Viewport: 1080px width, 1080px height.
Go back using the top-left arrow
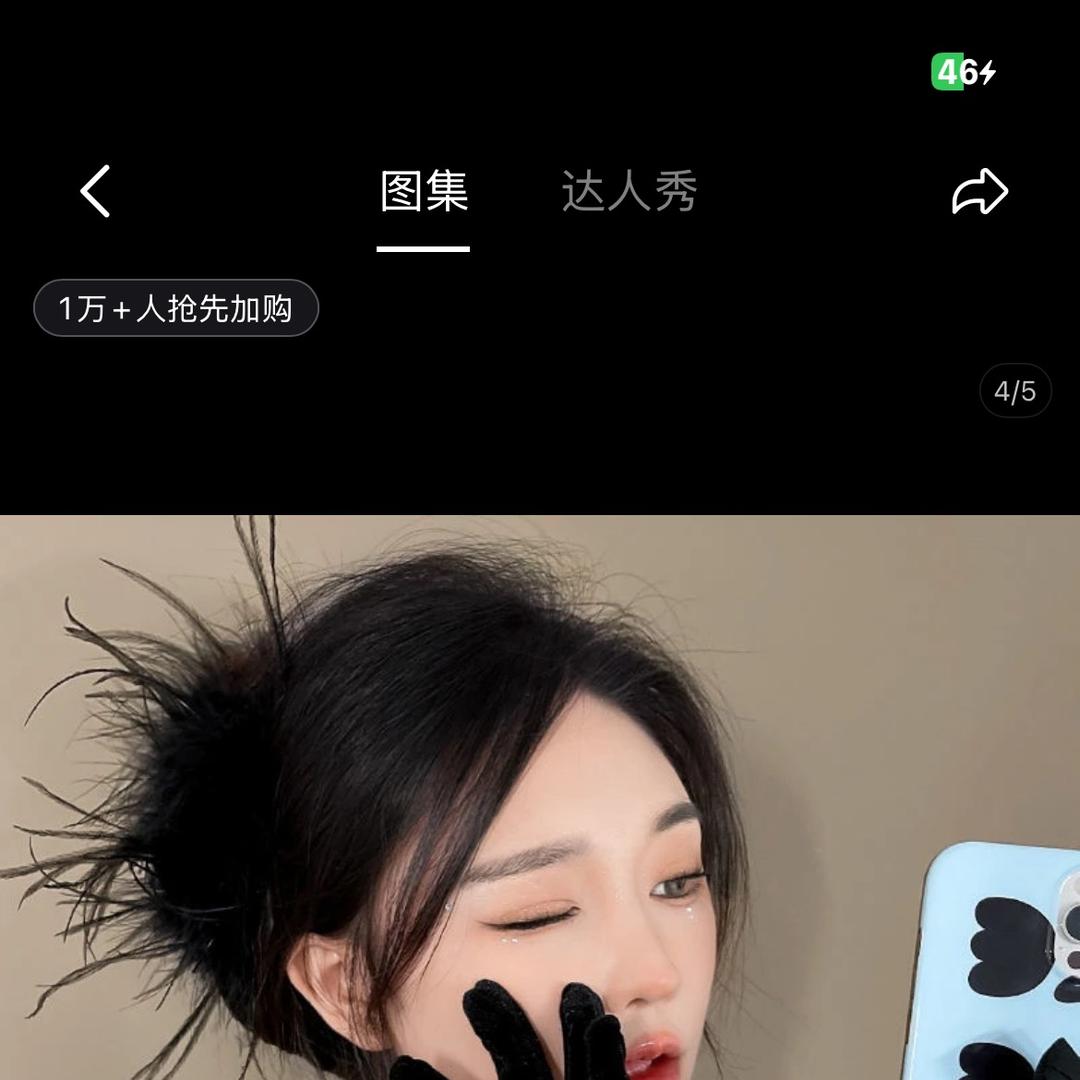click(x=96, y=191)
